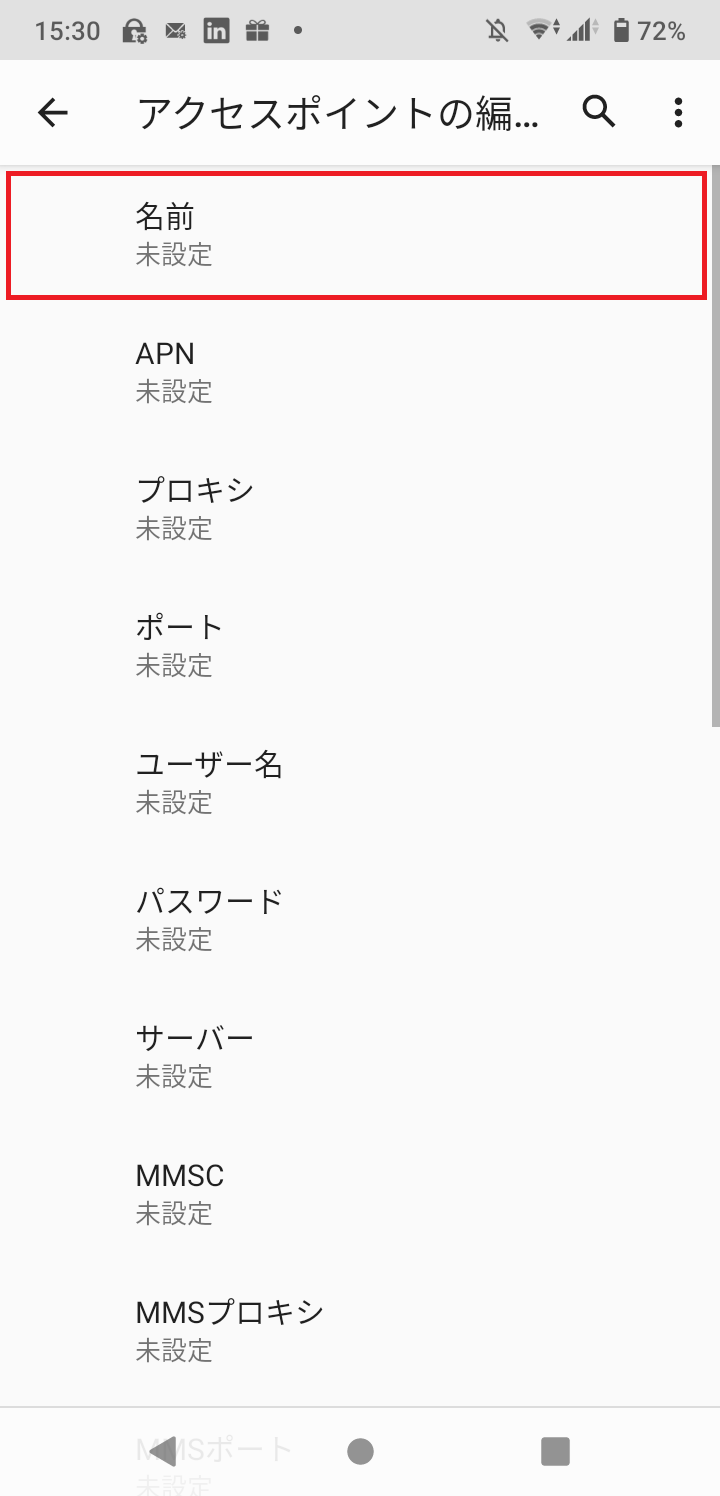
Task: Tap ポート to enter a port number
Action: pyautogui.click(x=360, y=645)
